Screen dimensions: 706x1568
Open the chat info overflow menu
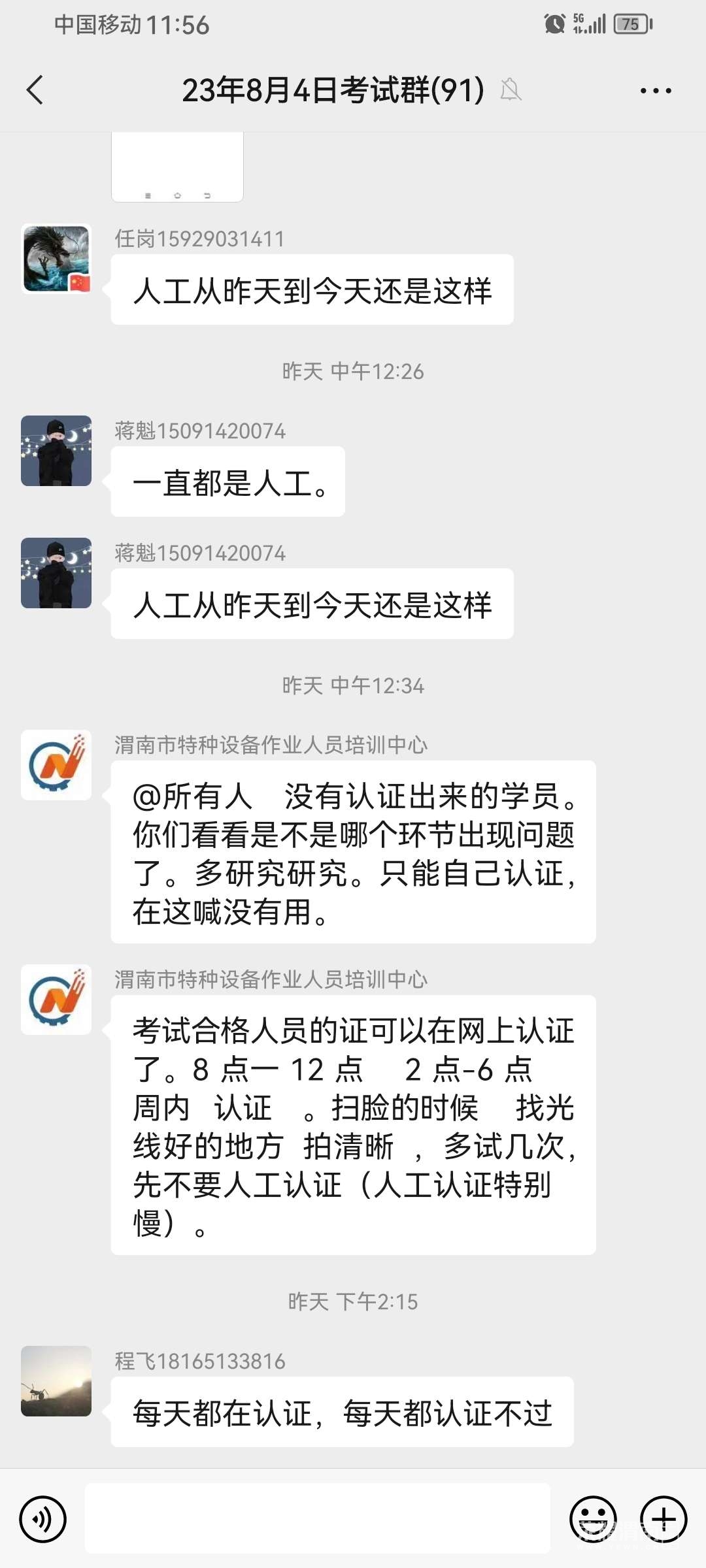coord(656,91)
